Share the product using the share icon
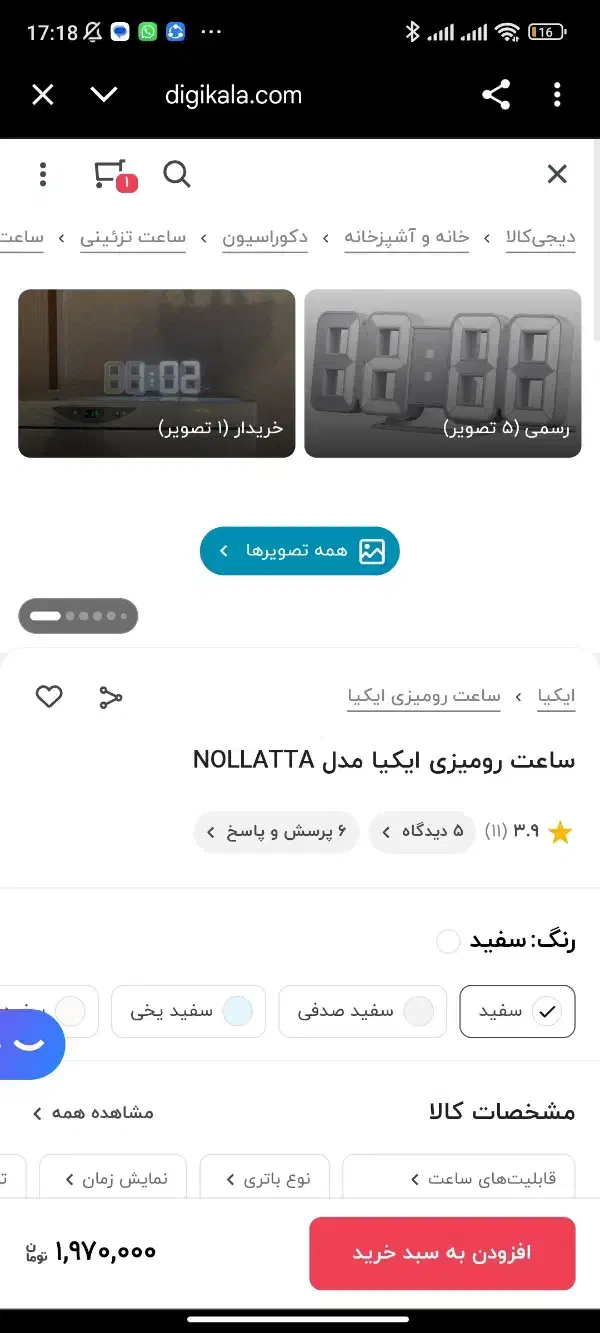Viewport: 600px width, 1333px height. (x=110, y=697)
